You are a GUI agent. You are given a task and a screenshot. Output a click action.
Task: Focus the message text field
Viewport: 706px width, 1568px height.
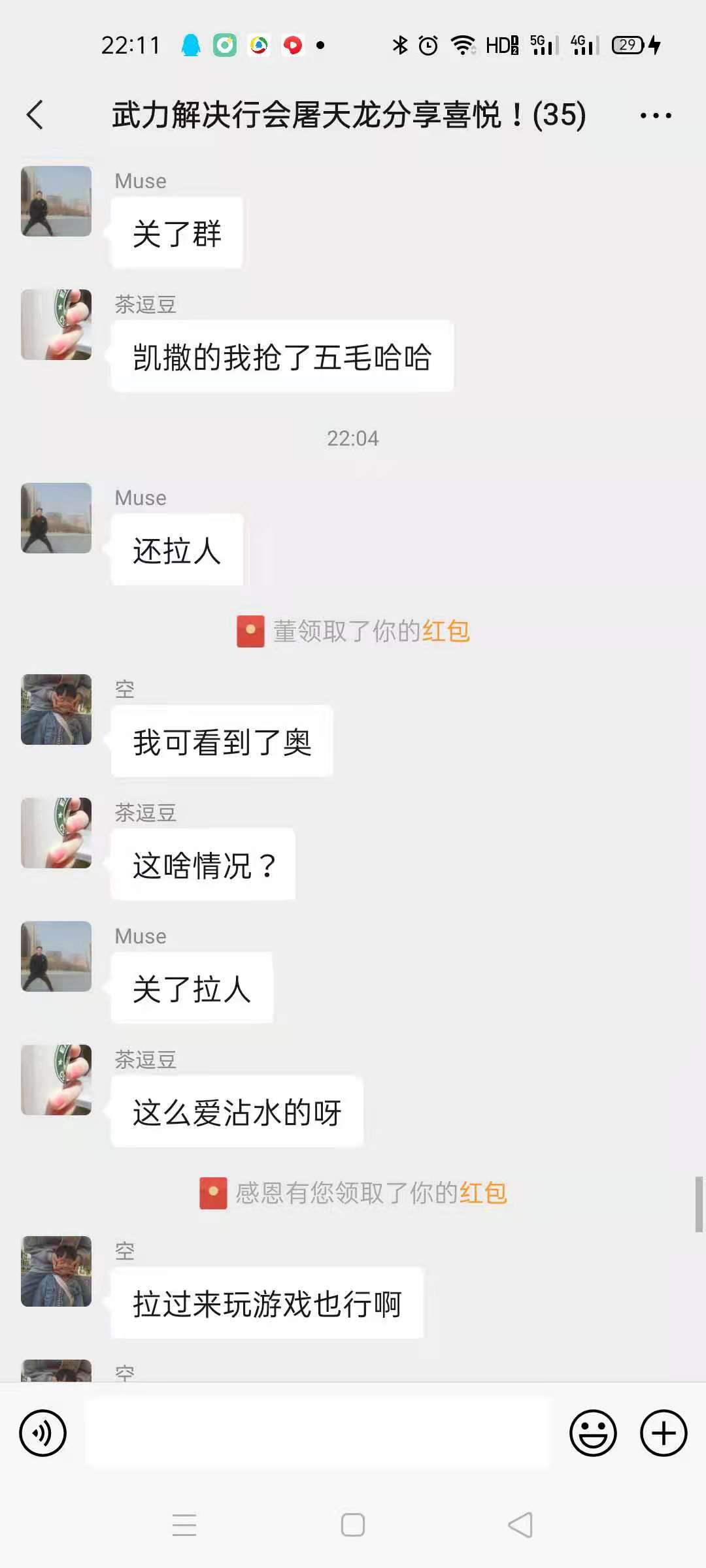pyautogui.click(x=318, y=1433)
